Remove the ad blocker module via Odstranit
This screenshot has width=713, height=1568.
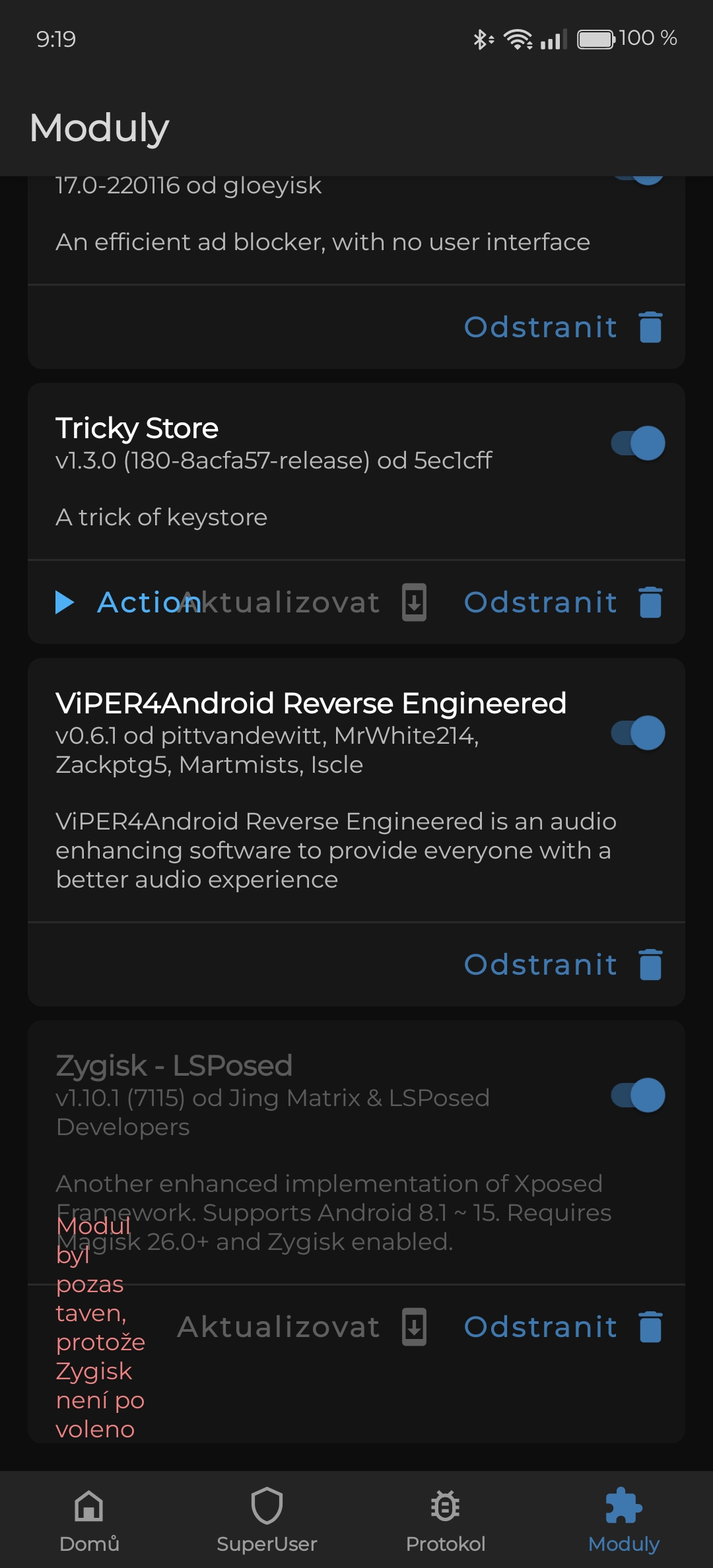[563, 327]
